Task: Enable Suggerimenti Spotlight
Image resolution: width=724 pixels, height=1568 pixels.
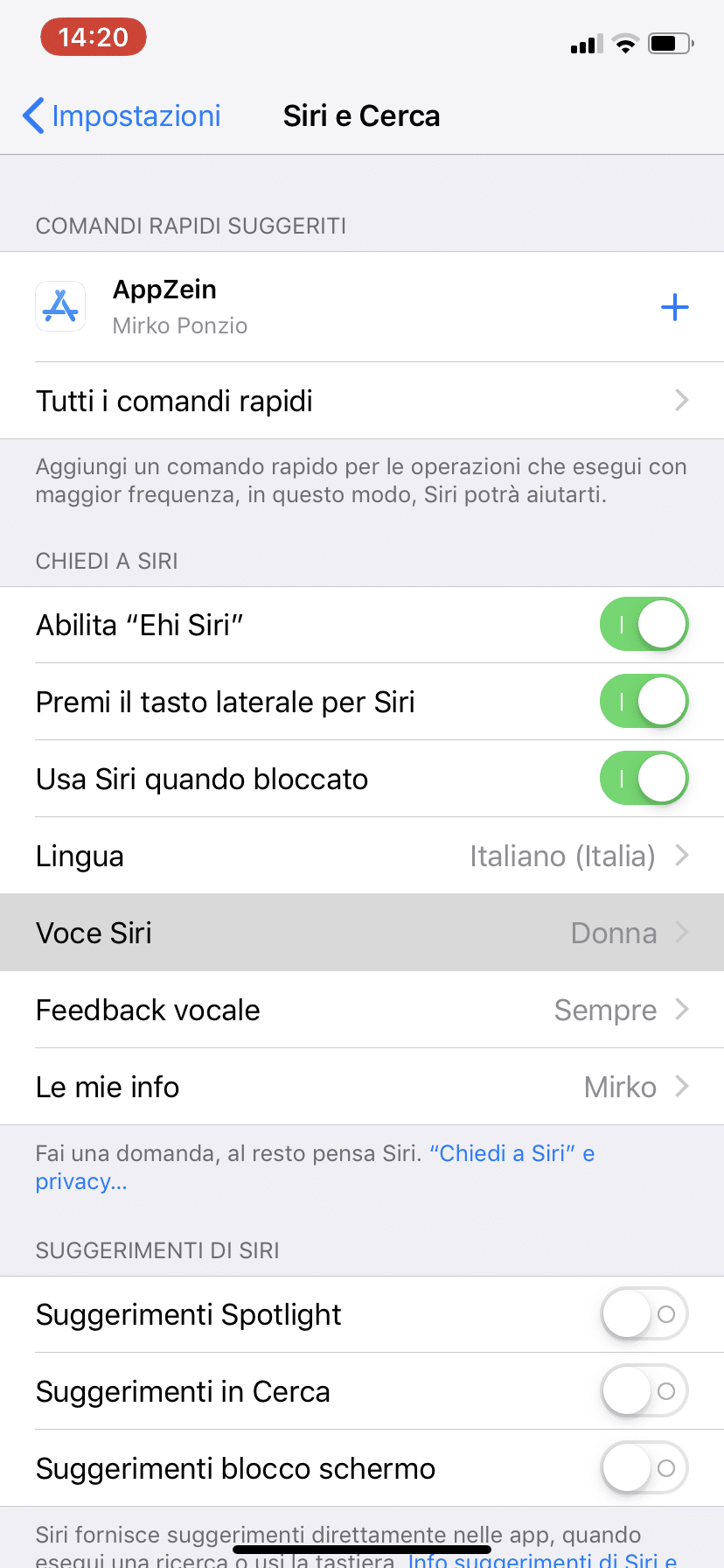Action: pyautogui.click(x=644, y=1314)
